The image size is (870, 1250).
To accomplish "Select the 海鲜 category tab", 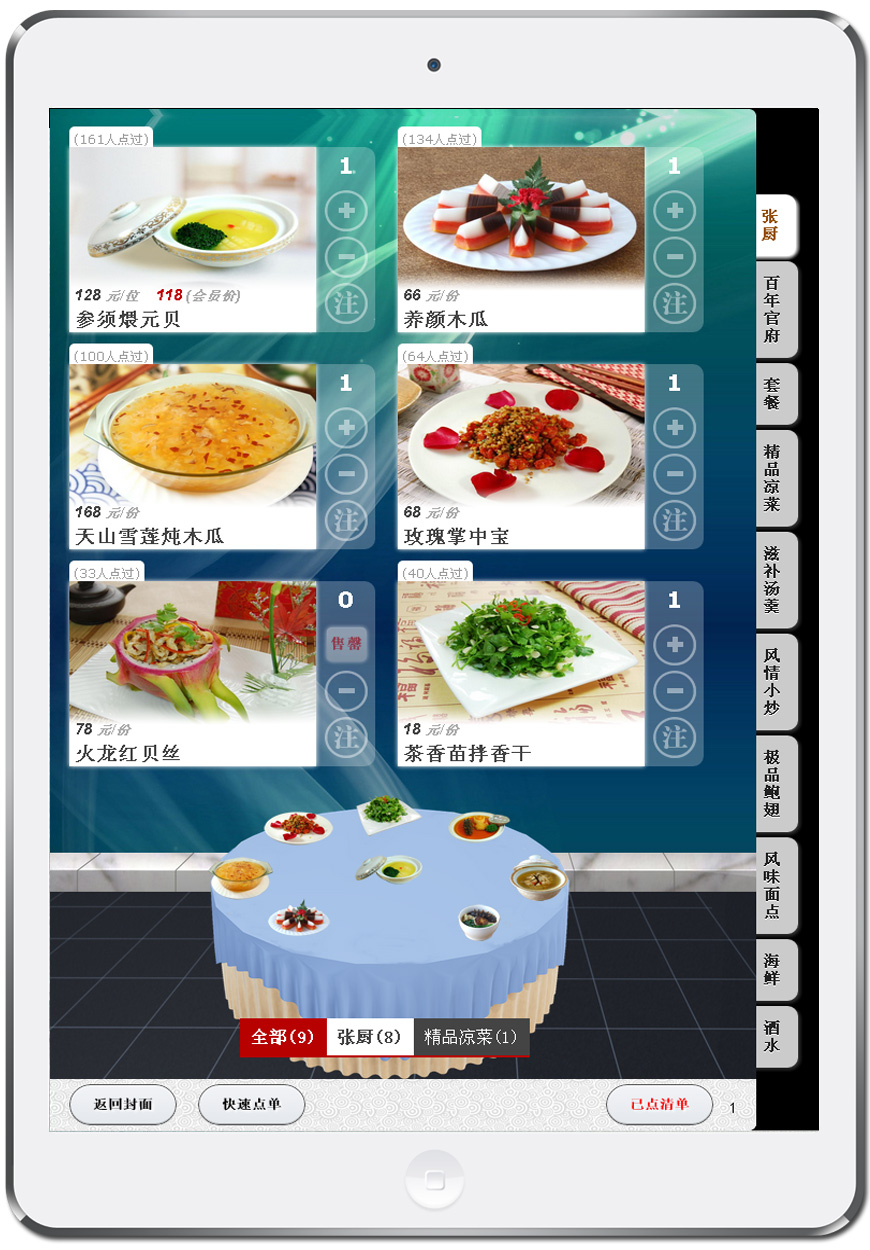I will (775, 970).
